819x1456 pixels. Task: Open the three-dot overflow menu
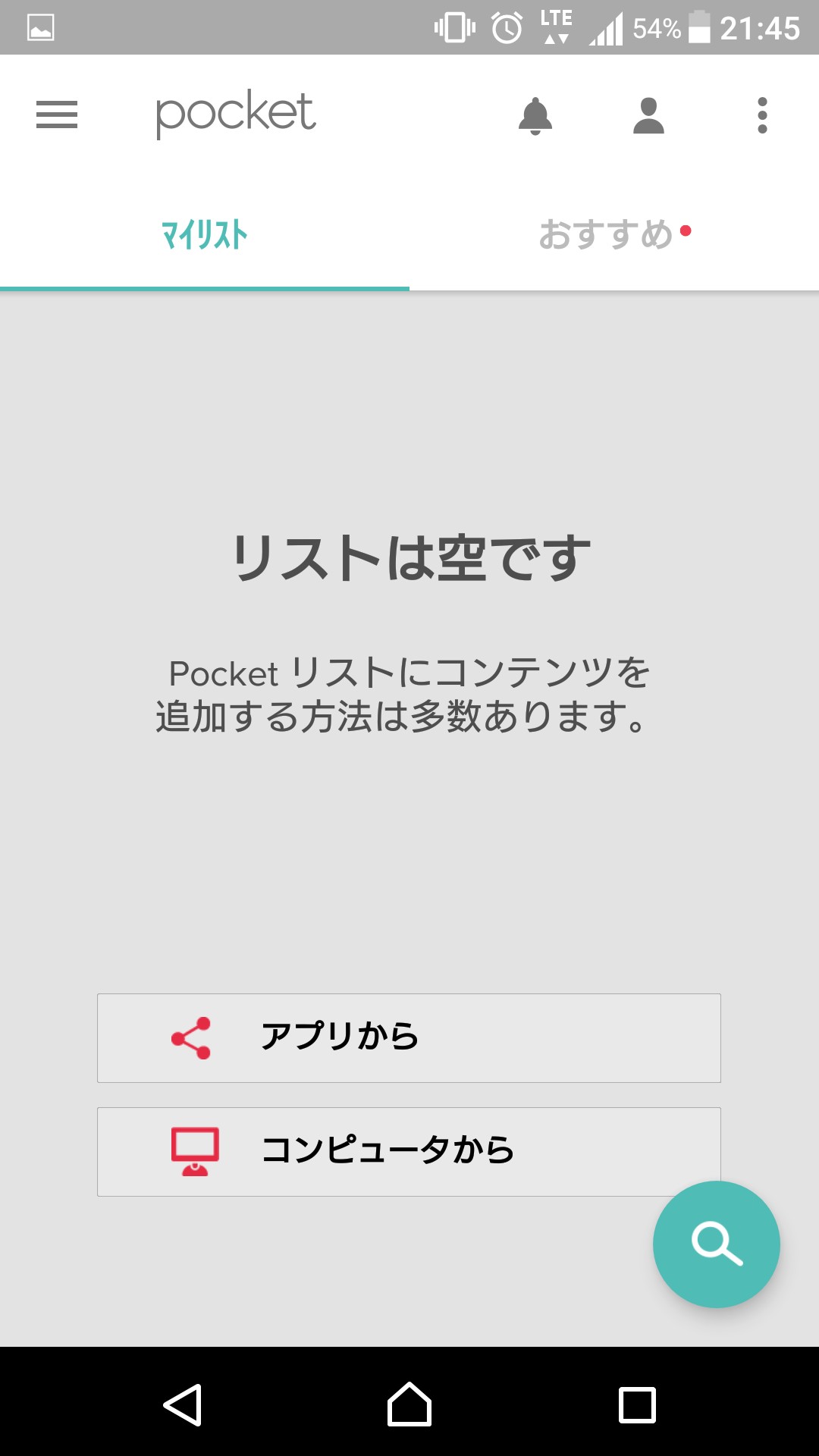pos(762,116)
